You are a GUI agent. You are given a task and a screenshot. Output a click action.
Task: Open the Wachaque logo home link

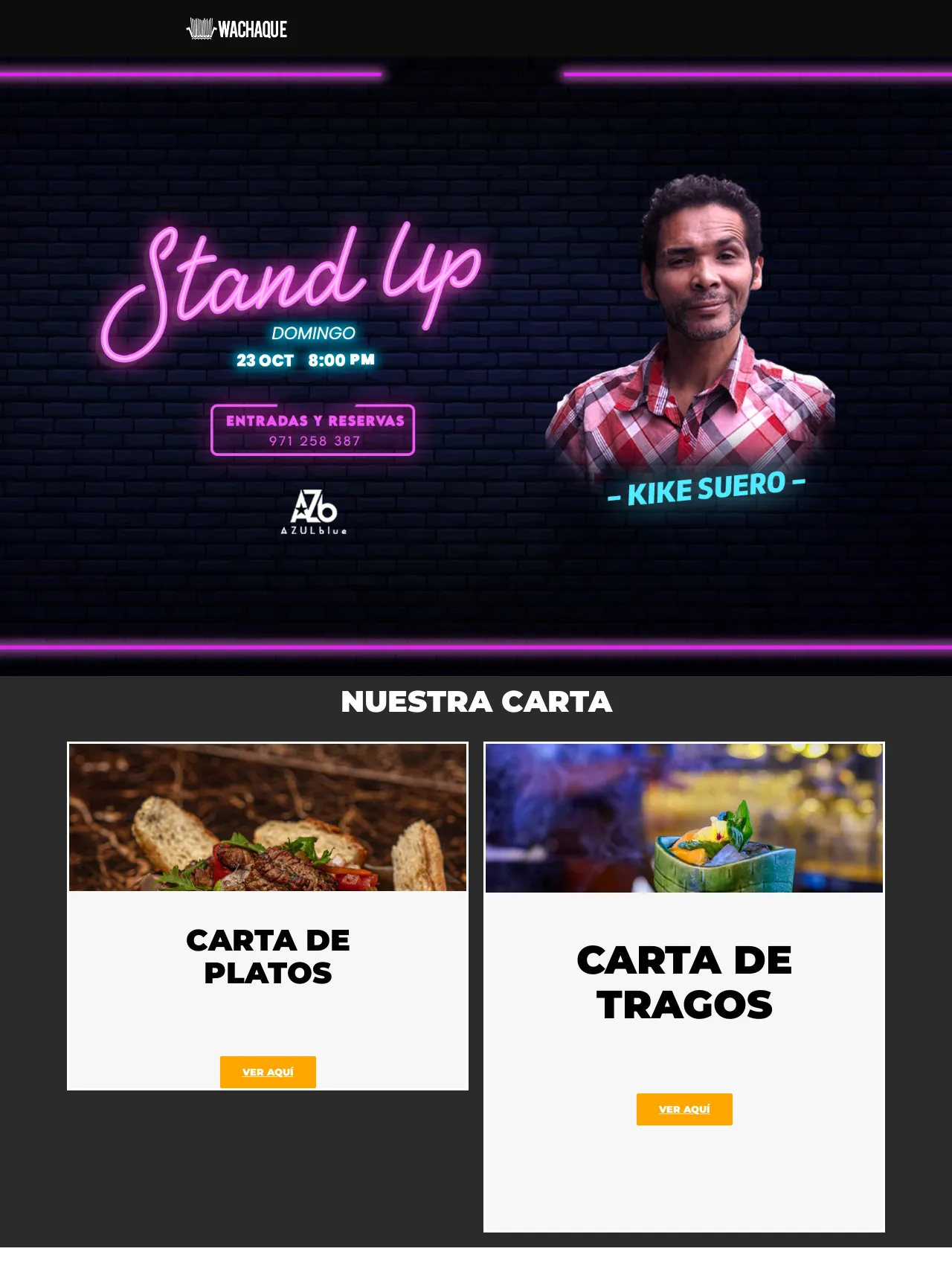(237, 29)
